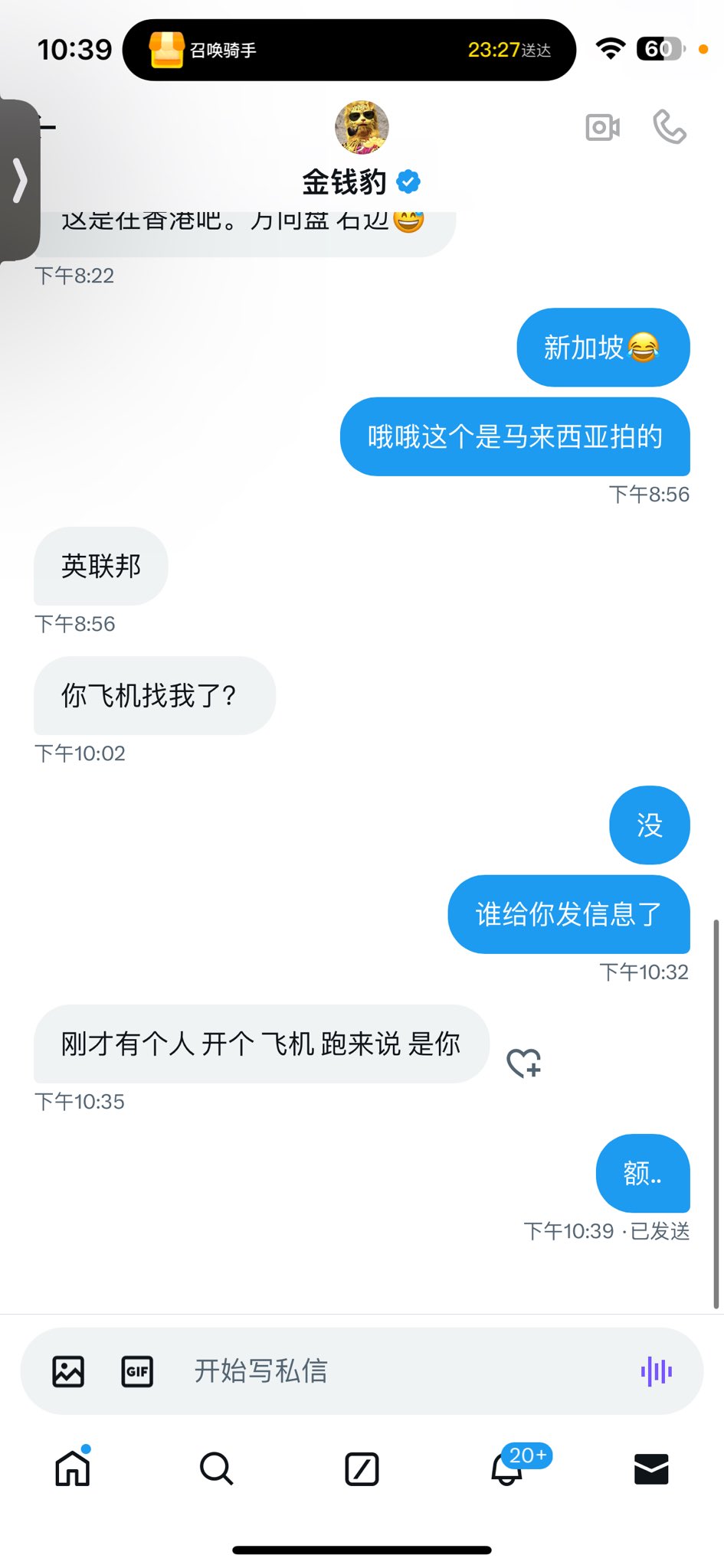
Task: Start a voice call with 金钱豹
Action: tap(669, 127)
